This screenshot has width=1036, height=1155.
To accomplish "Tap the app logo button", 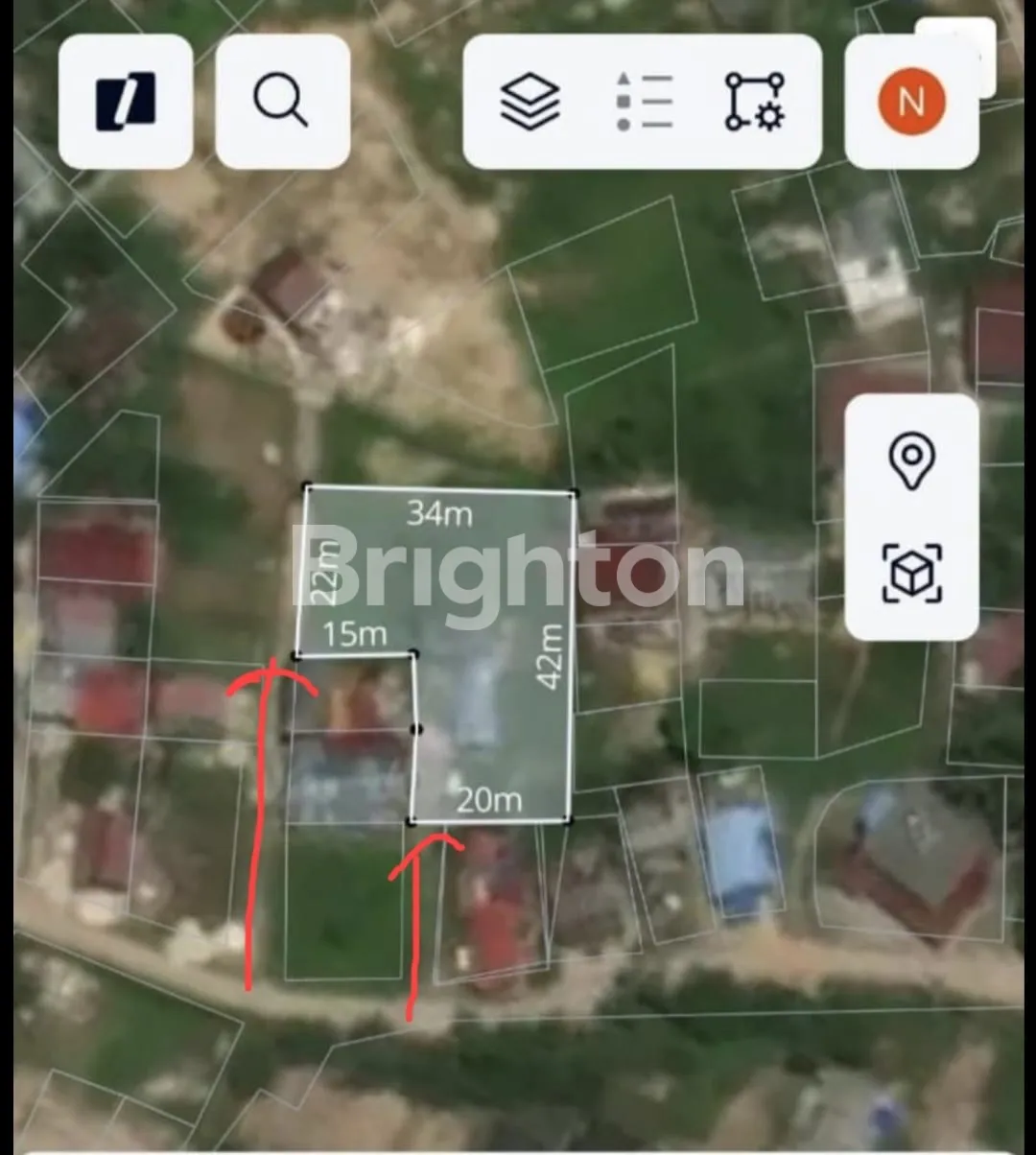I will coord(126,102).
